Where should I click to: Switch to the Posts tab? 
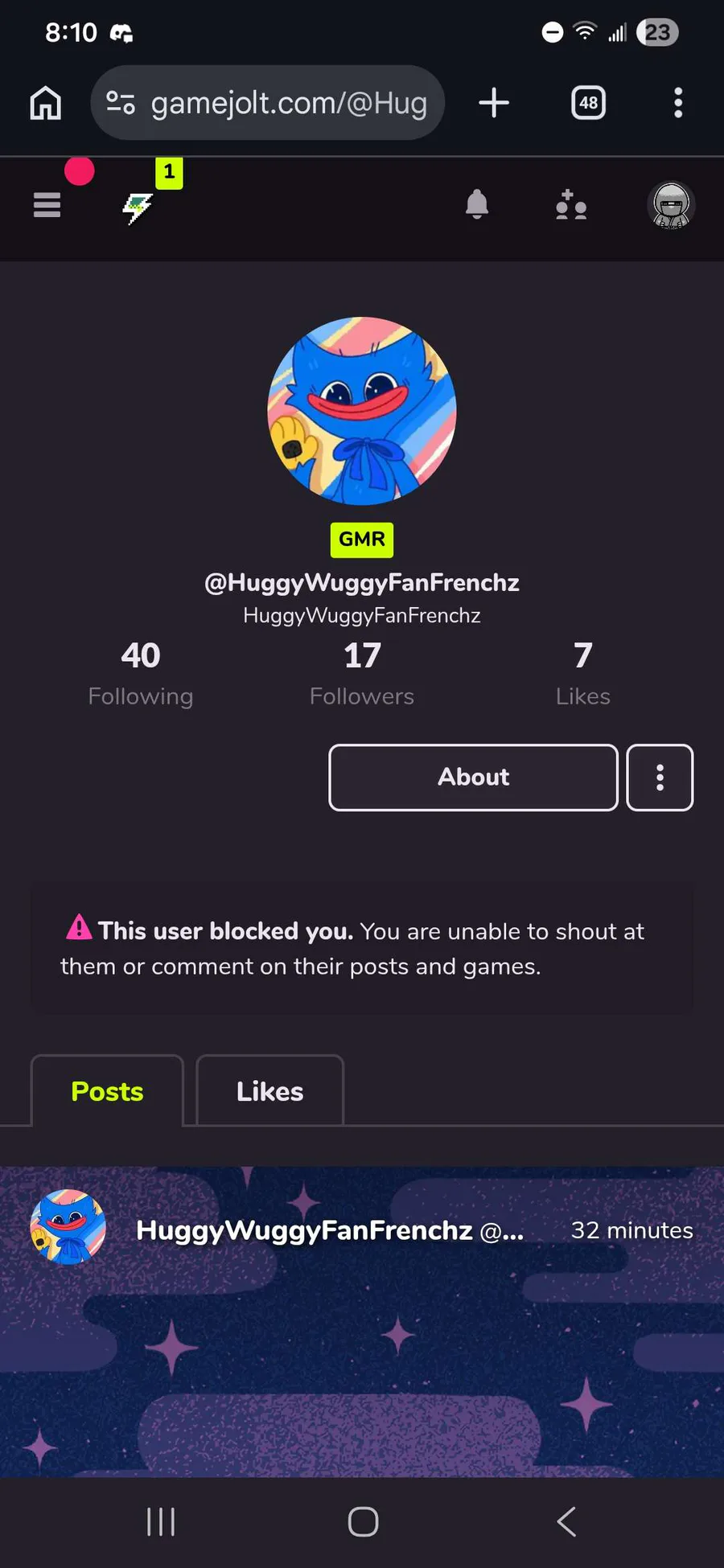pos(107,1091)
